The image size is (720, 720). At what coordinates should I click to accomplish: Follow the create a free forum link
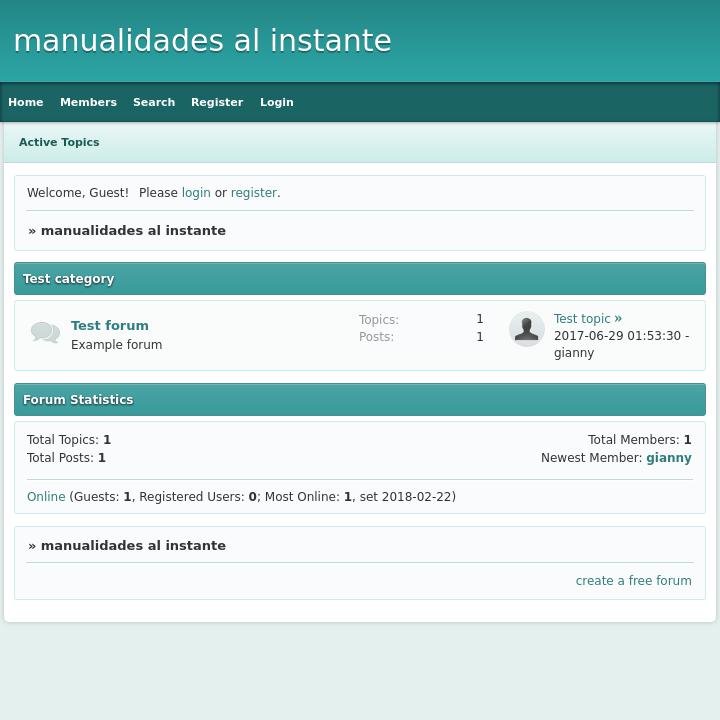coord(633,581)
